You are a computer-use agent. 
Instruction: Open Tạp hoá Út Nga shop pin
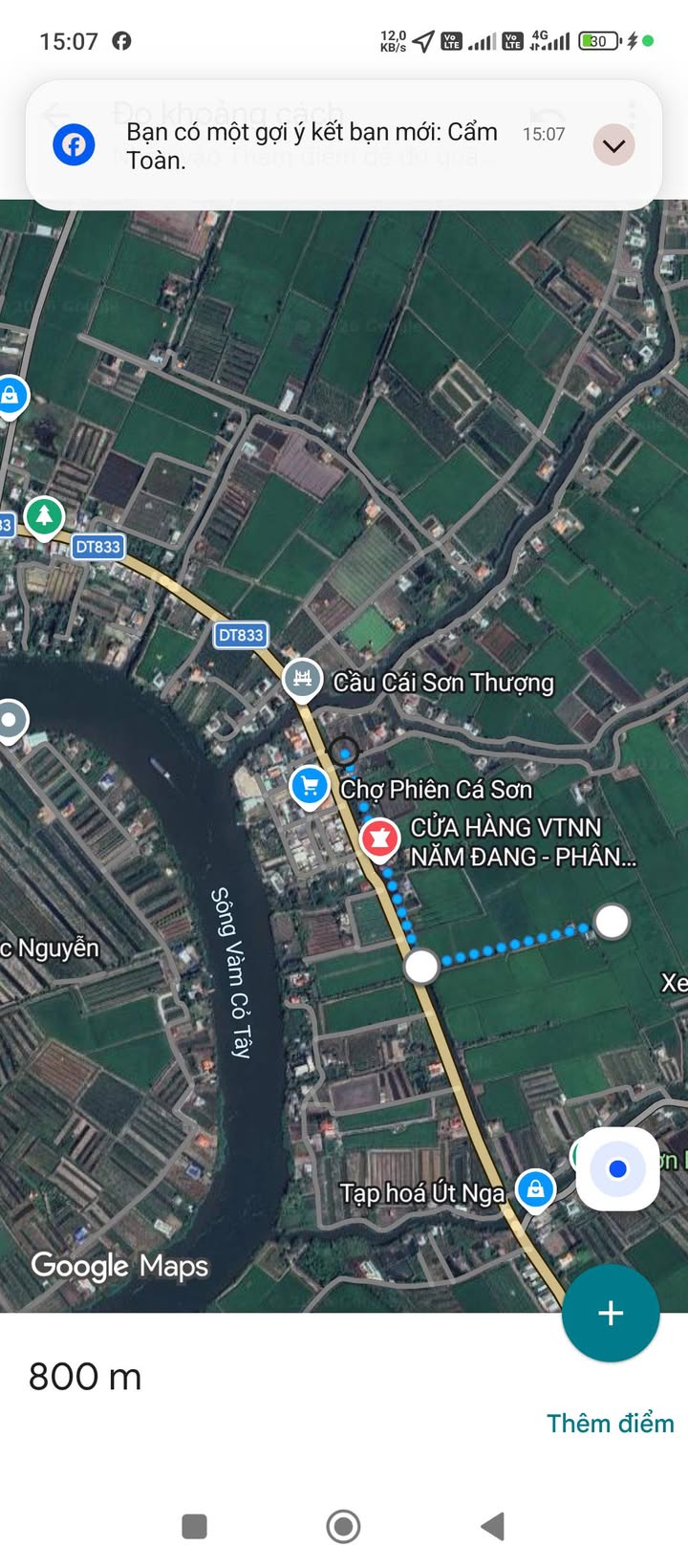[x=535, y=1189]
